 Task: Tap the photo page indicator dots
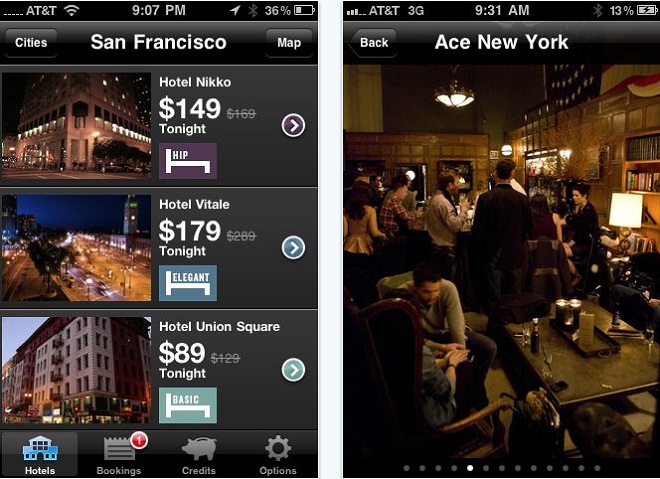pos(501,467)
